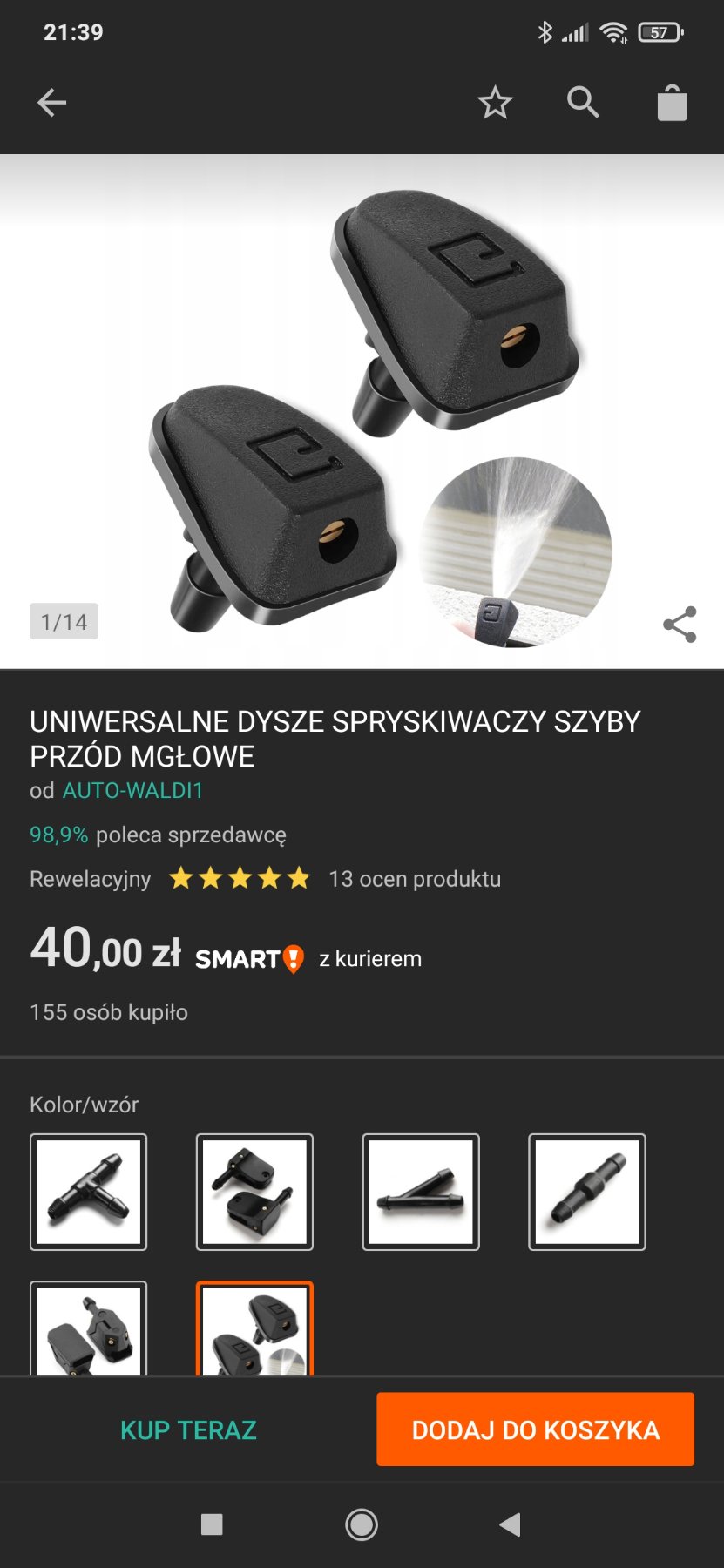Viewport: 724px width, 1568px height.
Task: Tap DODAJ DO KOSZYKA button
Action: 535,1430
